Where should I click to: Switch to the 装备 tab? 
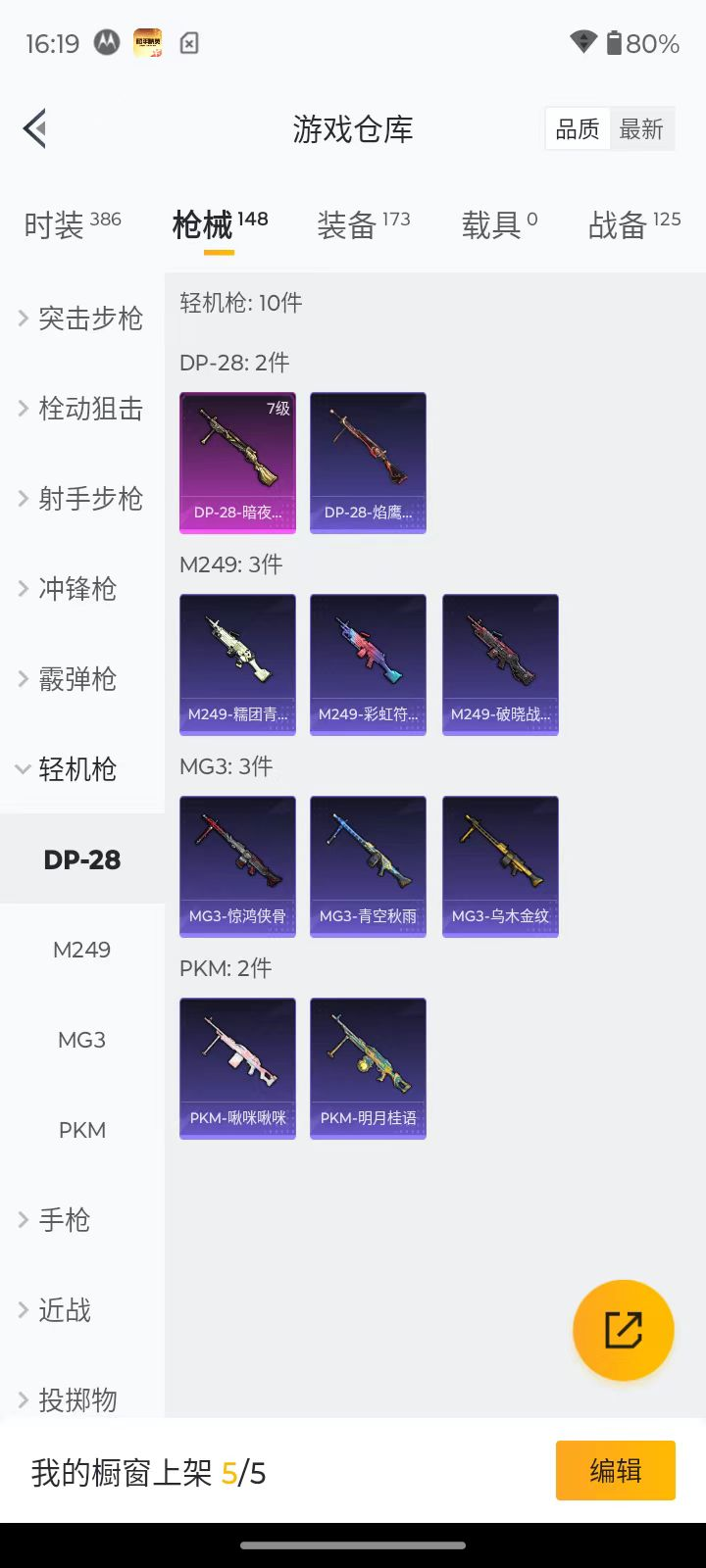coord(363,224)
